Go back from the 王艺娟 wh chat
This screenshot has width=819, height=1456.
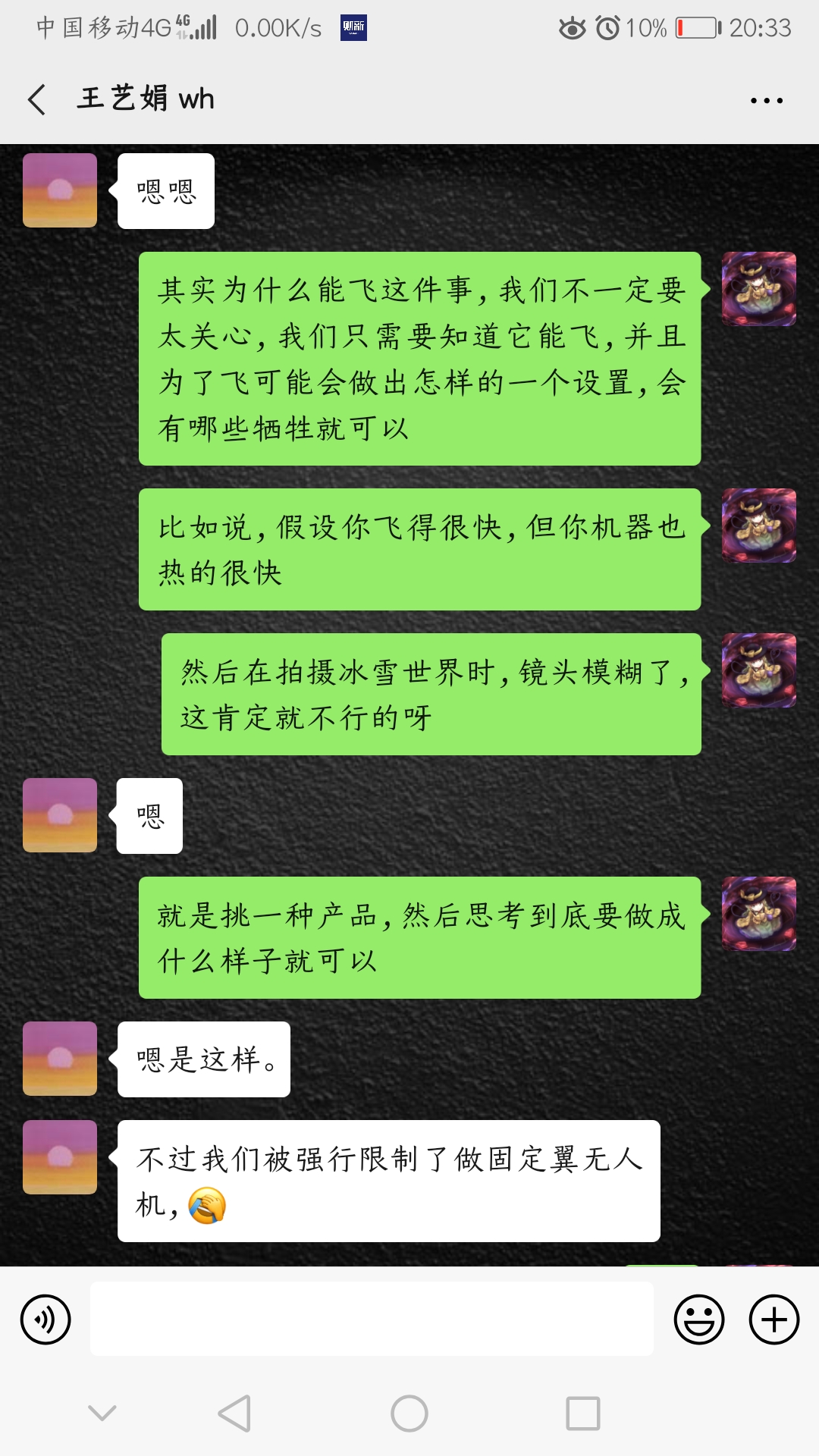coord(36,99)
